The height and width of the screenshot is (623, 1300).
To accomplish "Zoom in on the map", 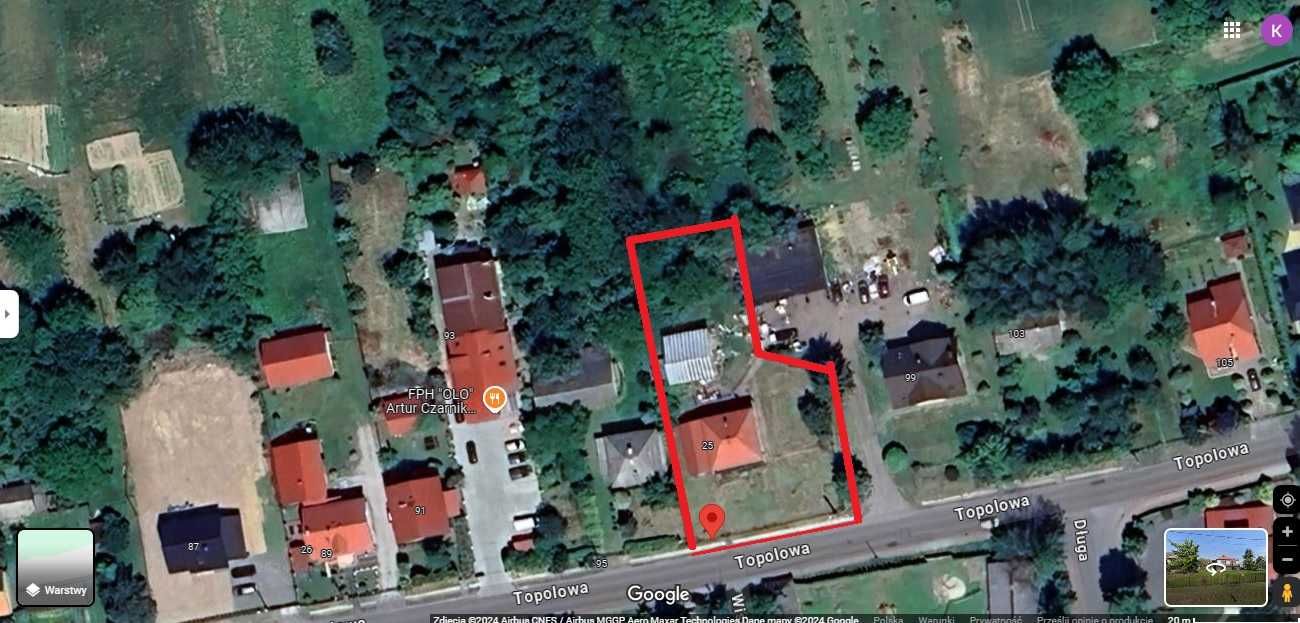I will tap(1287, 532).
